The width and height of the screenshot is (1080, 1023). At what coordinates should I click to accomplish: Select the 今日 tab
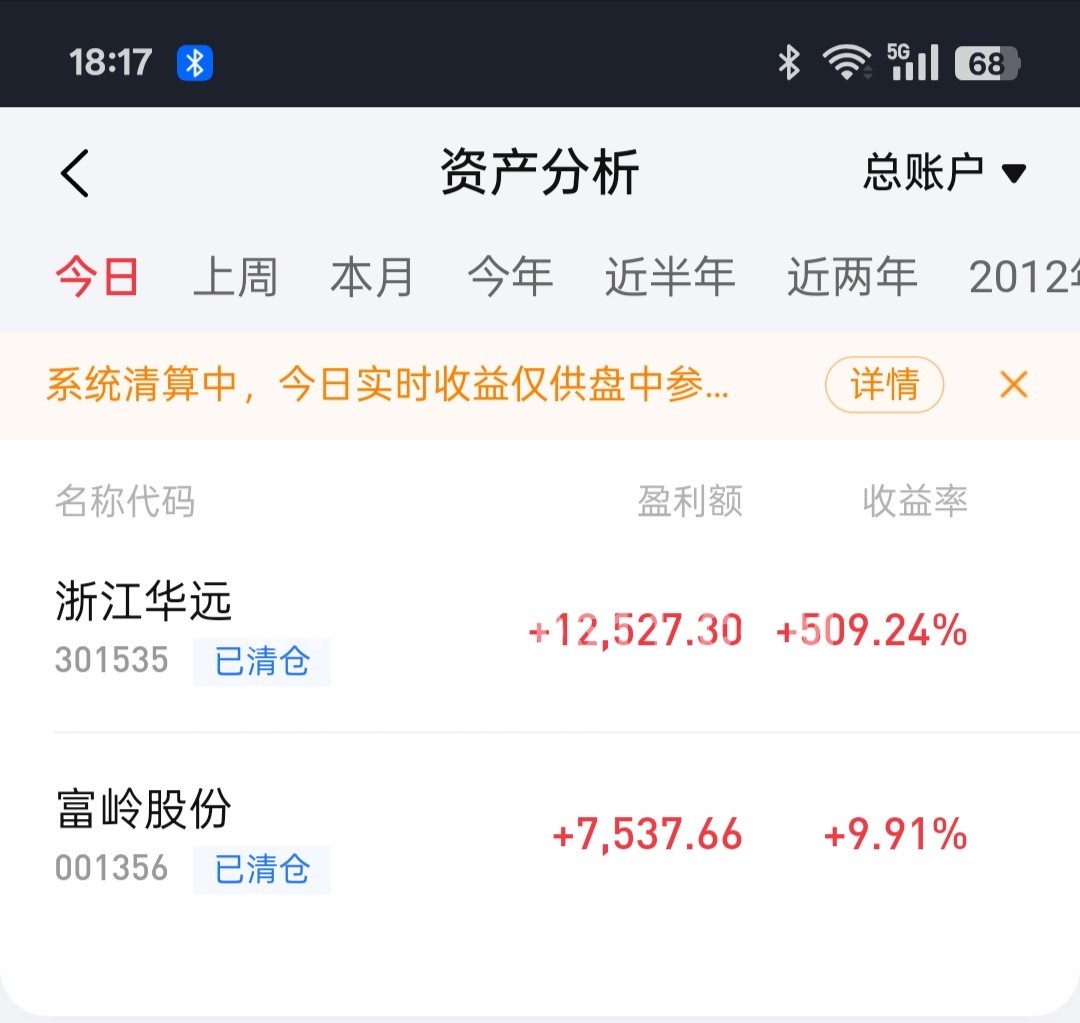(x=97, y=277)
